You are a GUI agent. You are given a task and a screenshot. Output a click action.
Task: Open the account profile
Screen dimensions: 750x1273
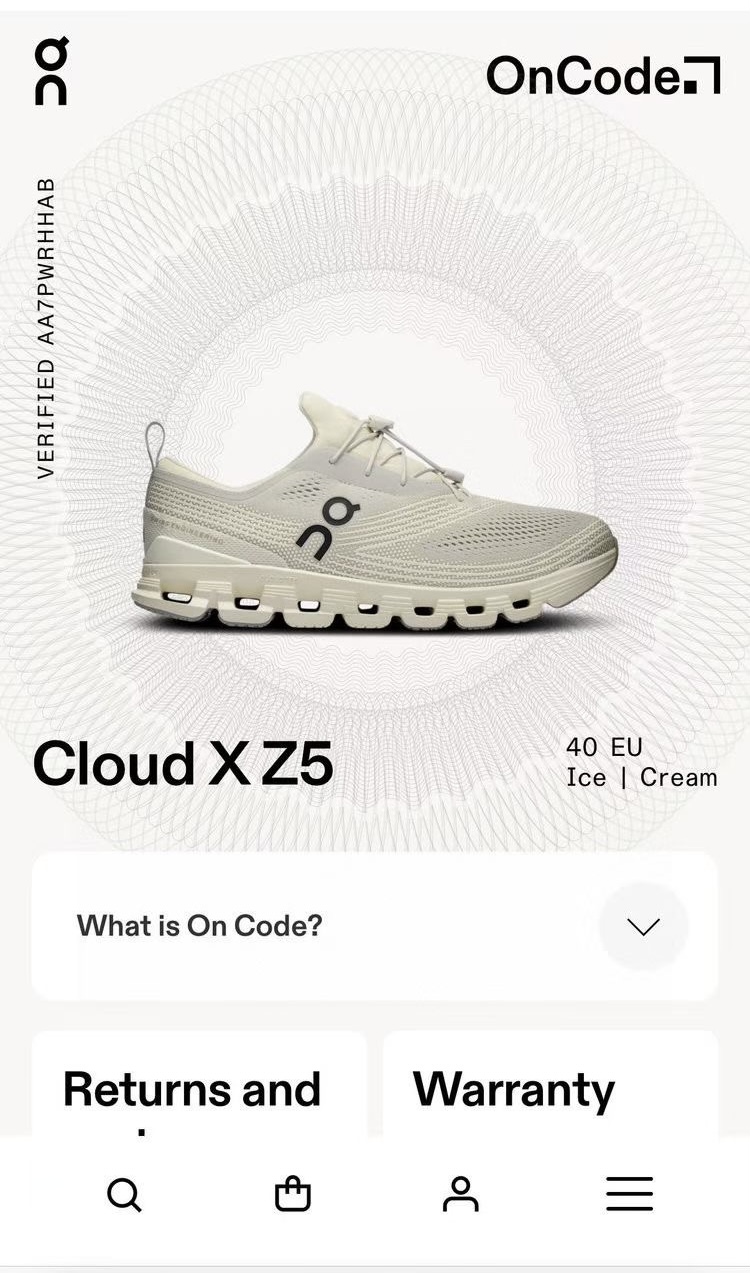(x=460, y=1194)
